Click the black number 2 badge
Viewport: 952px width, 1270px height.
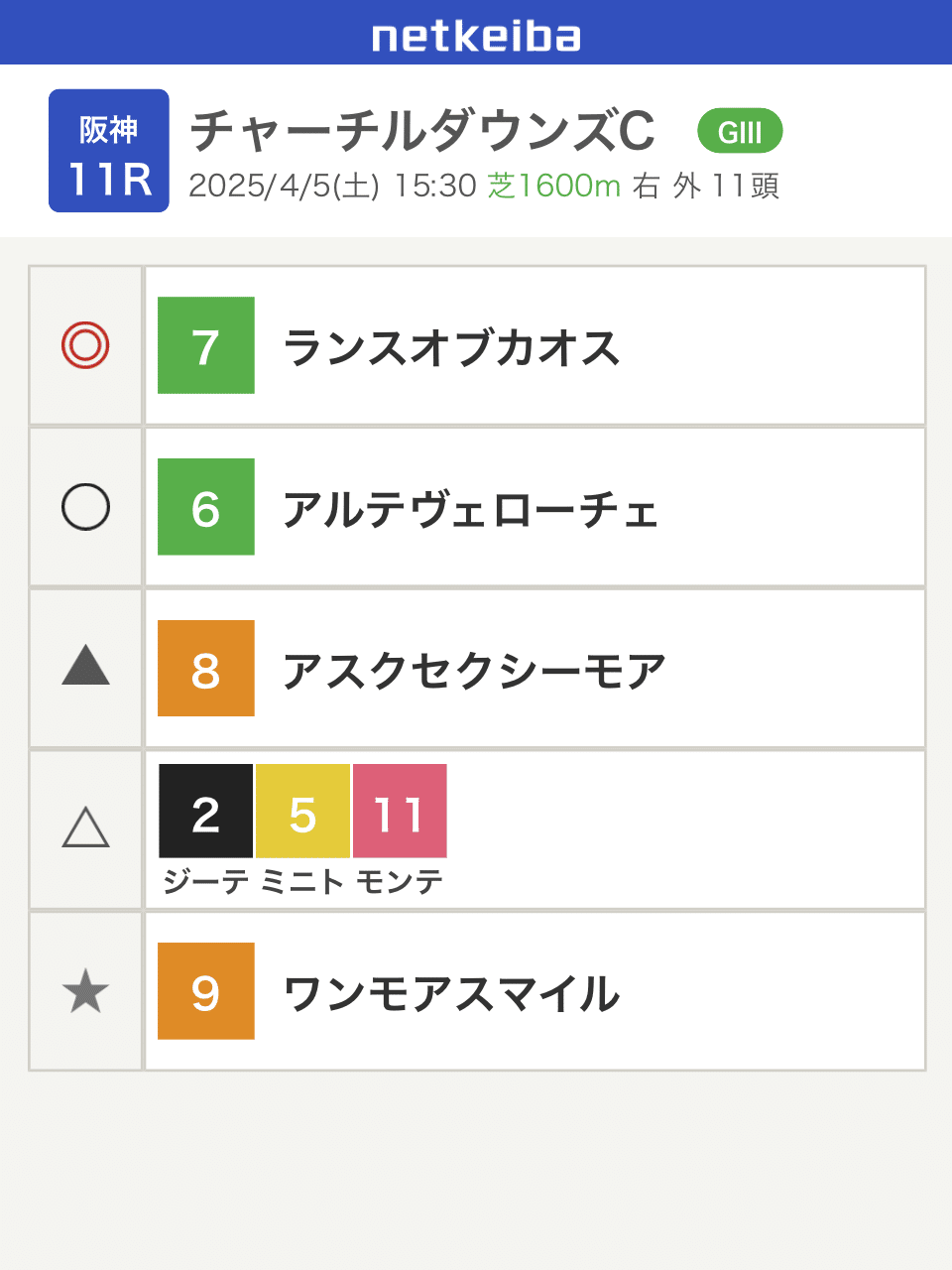click(x=205, y=811)
